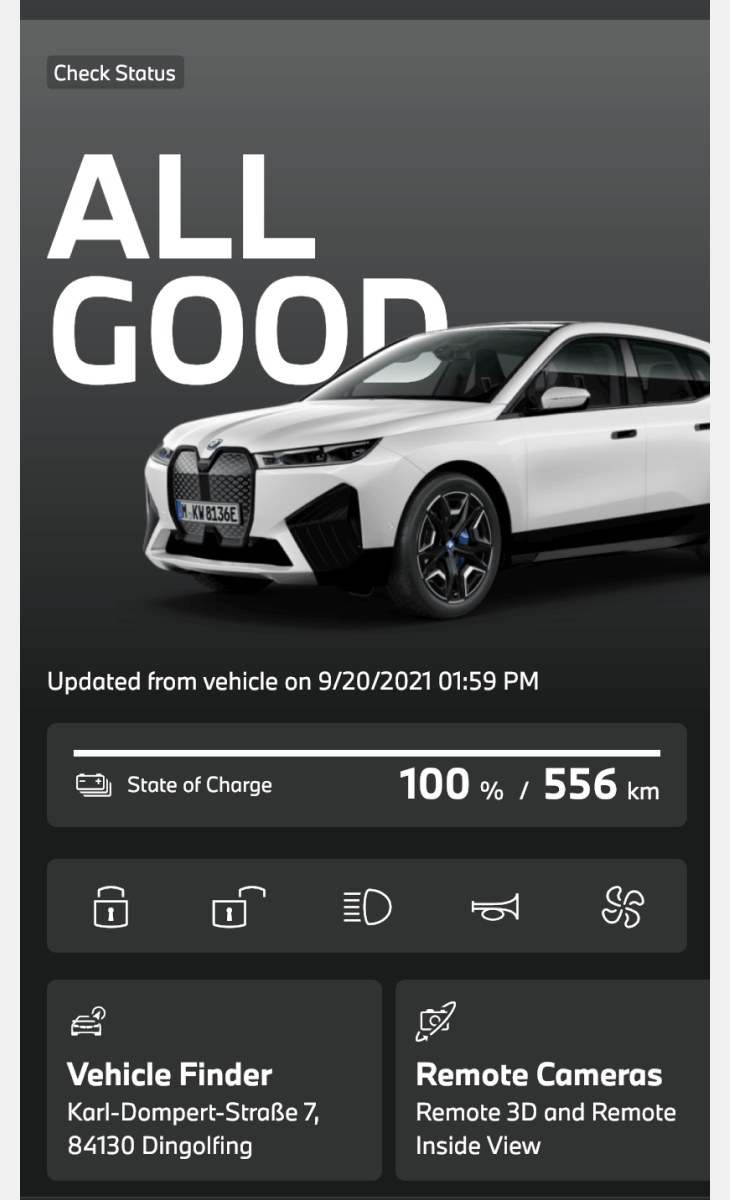Unlock the vehicle with the open padlock icon

(x=239, y=907)
